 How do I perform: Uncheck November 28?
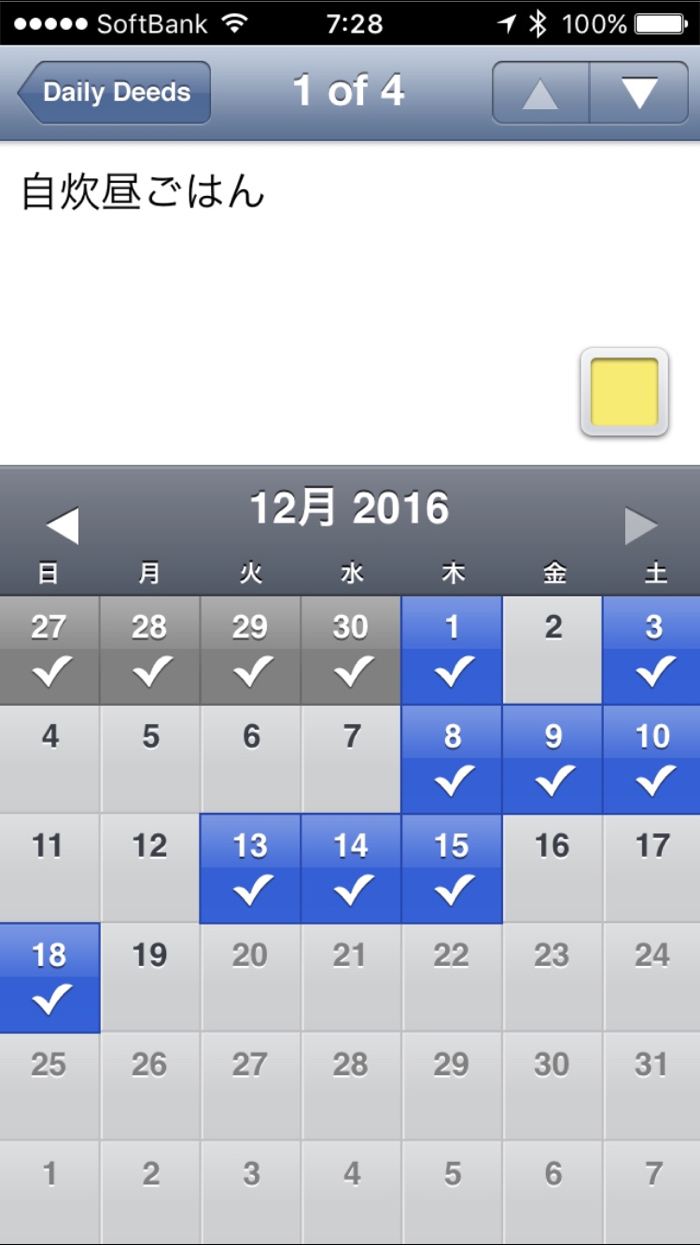(x=150, y=651)
